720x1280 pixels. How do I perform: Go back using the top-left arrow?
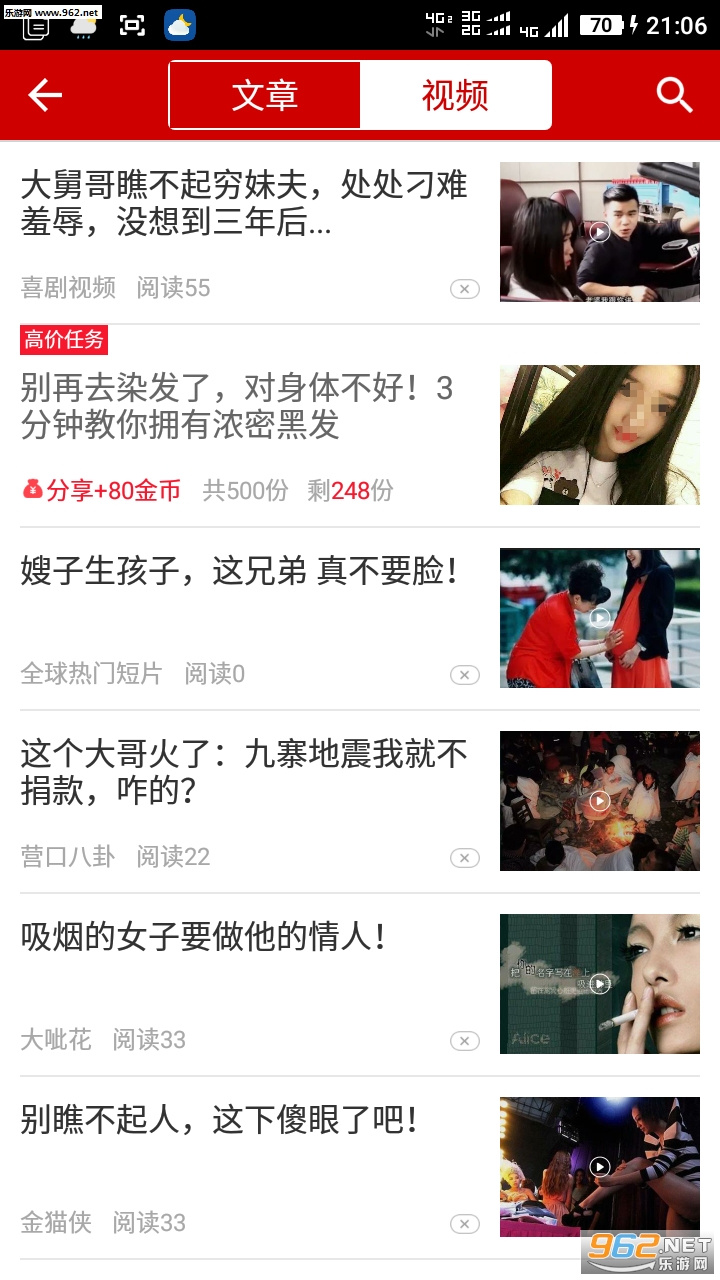coord(45,95)
